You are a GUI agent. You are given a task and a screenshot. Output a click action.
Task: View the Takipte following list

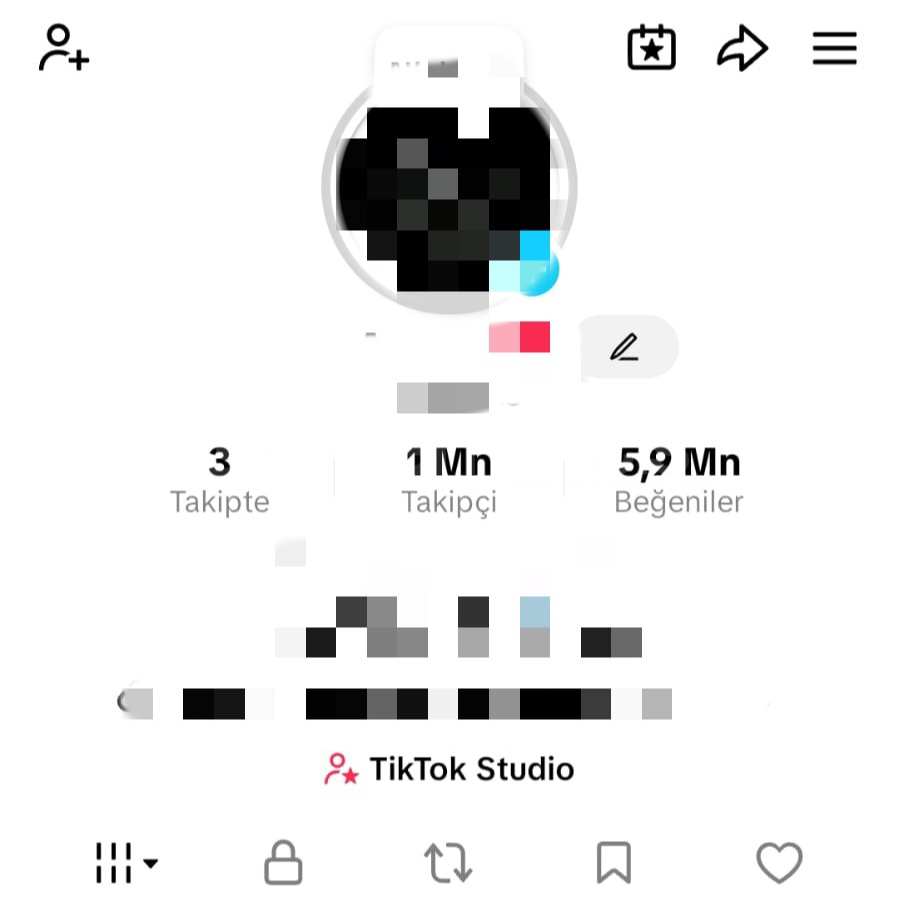[219, 480]
